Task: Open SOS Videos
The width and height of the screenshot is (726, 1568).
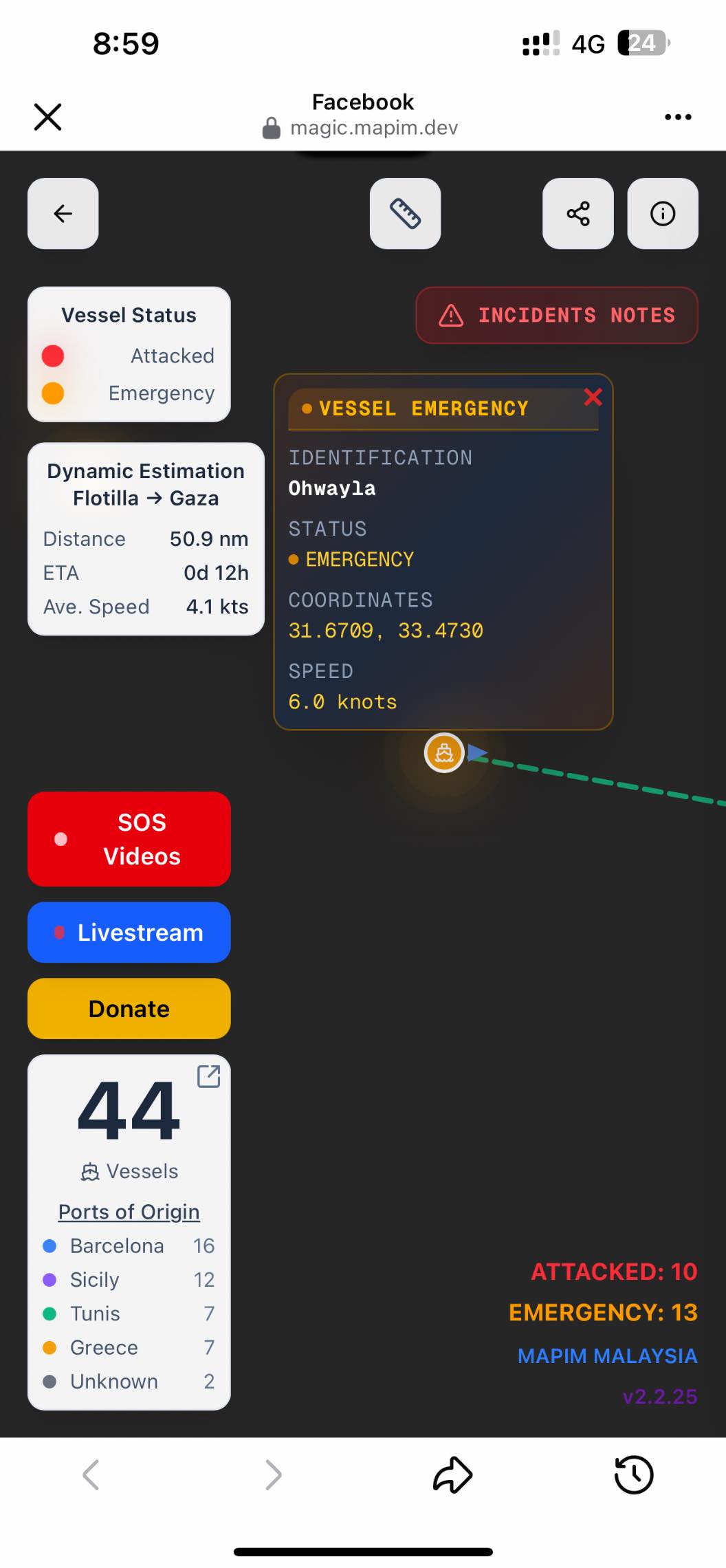Action: (x=129, y=839)
